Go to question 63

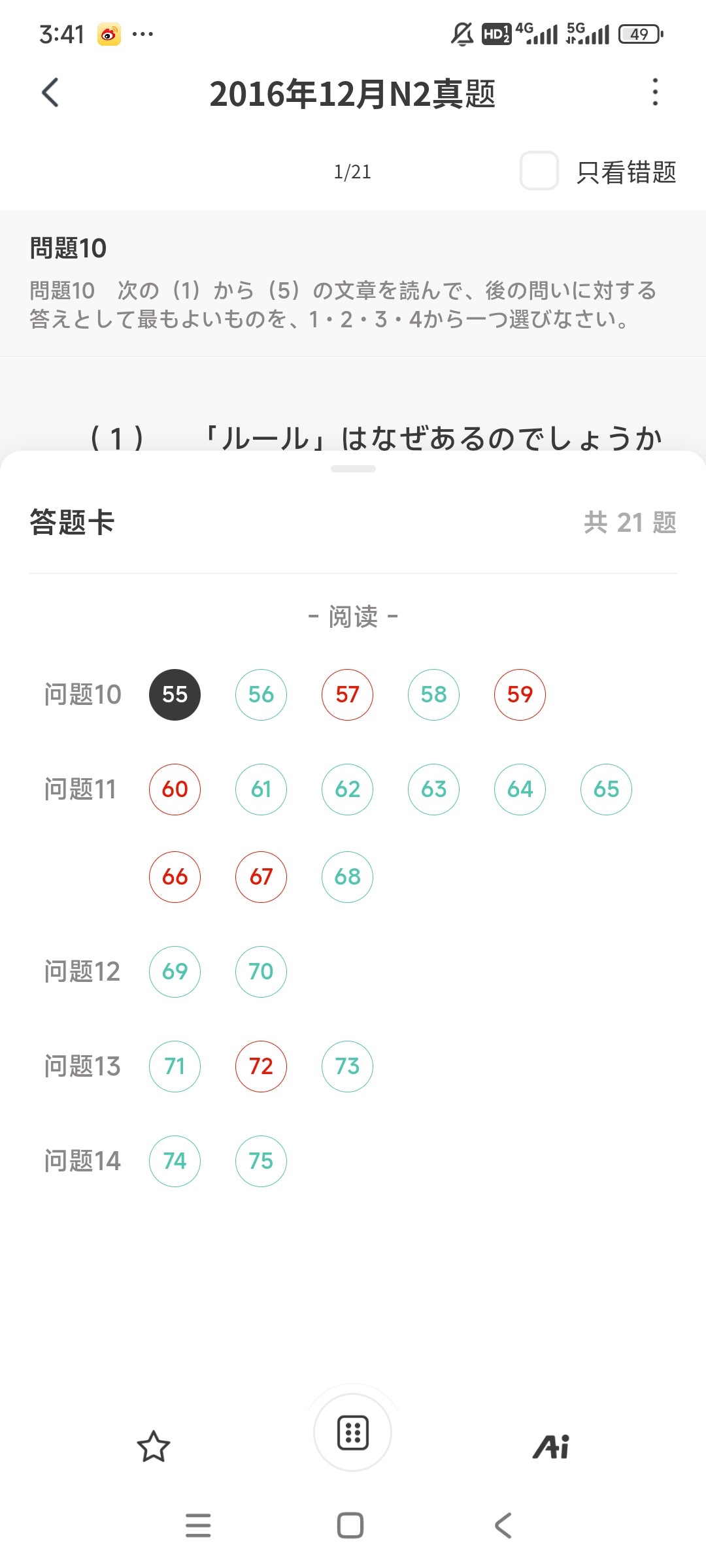coord(434,789)
